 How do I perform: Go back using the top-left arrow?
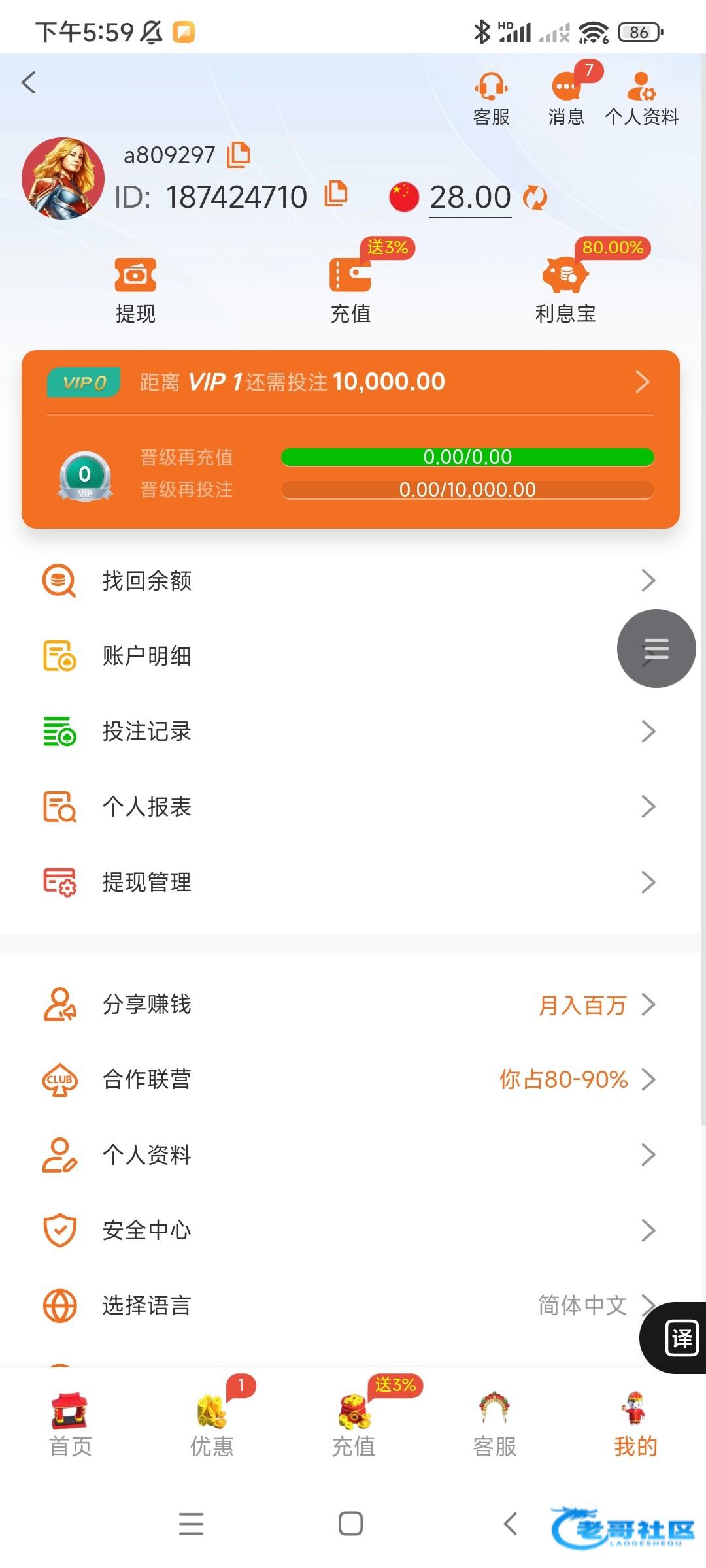coord(29,82)
